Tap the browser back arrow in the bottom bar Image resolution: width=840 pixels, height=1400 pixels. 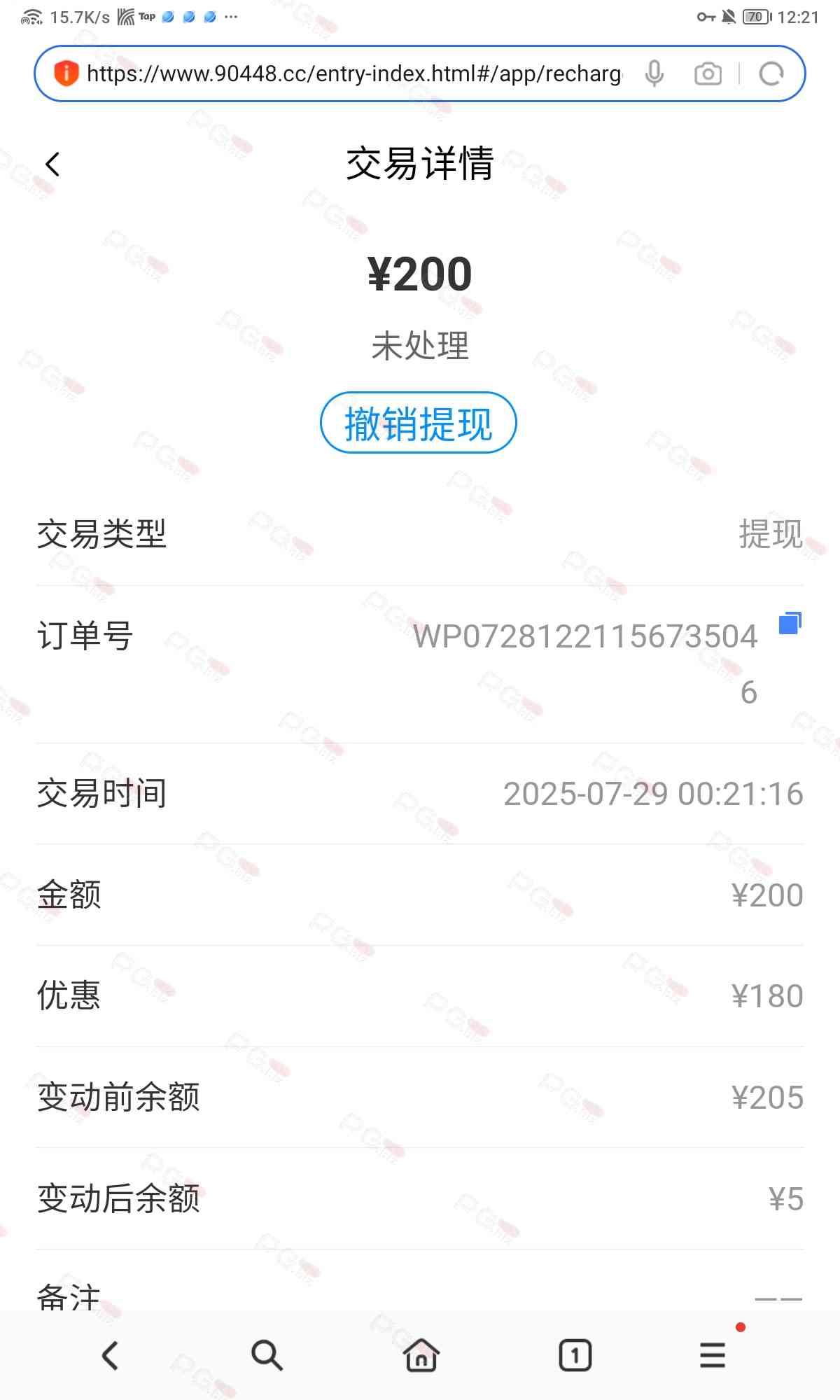pos(111,1356)
